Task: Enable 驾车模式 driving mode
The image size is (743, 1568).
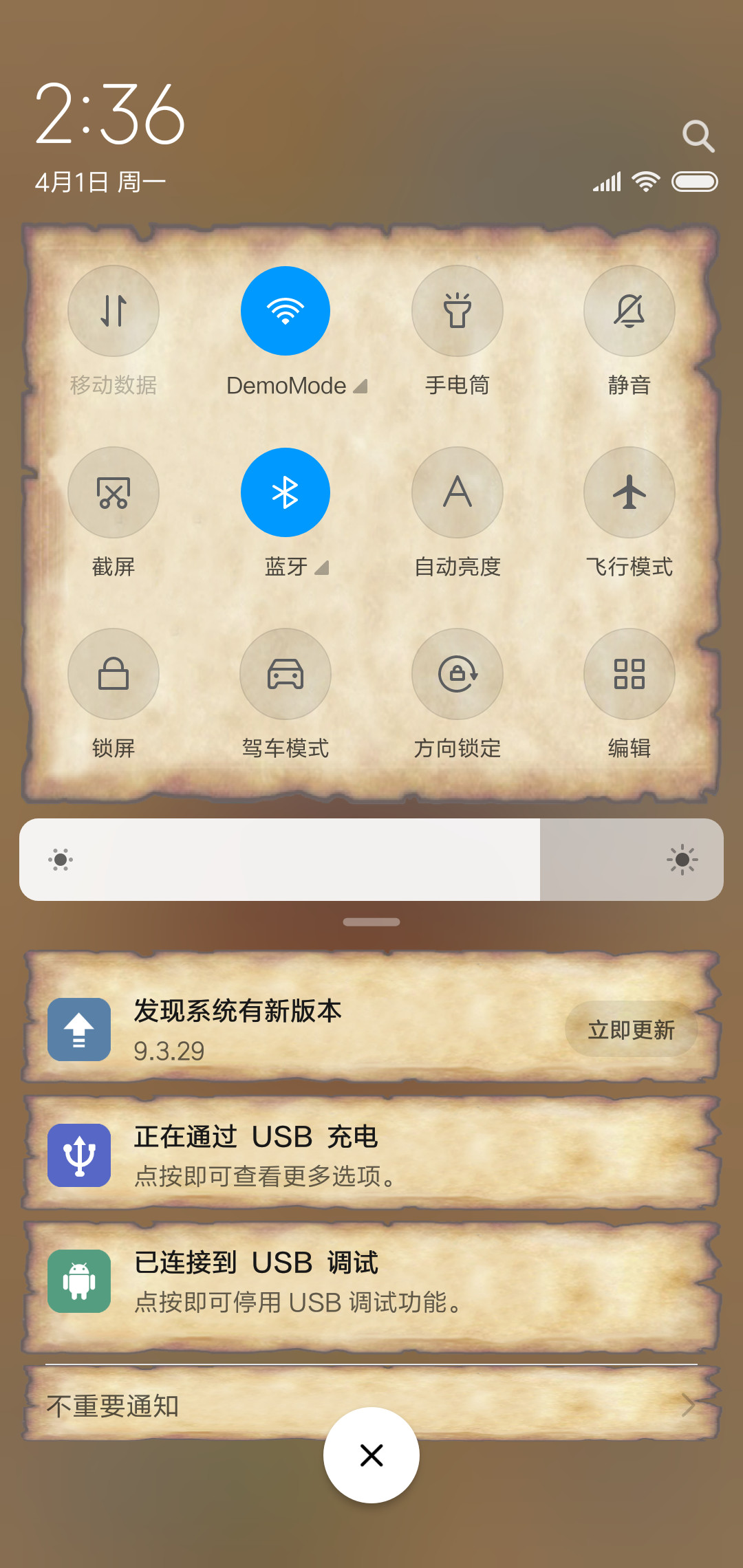Action: pos(286,674)
